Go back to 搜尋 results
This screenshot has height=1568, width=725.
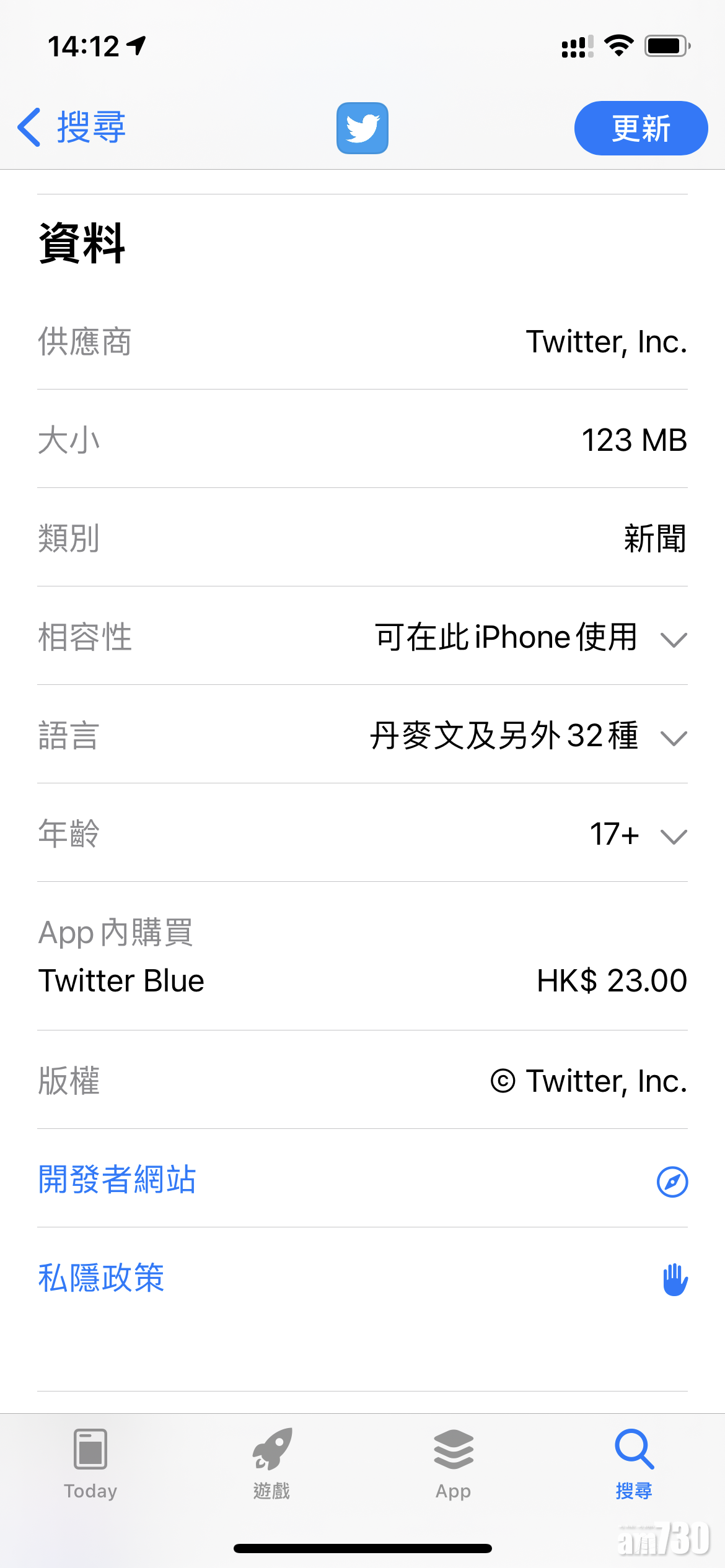[x=72, y=128]
